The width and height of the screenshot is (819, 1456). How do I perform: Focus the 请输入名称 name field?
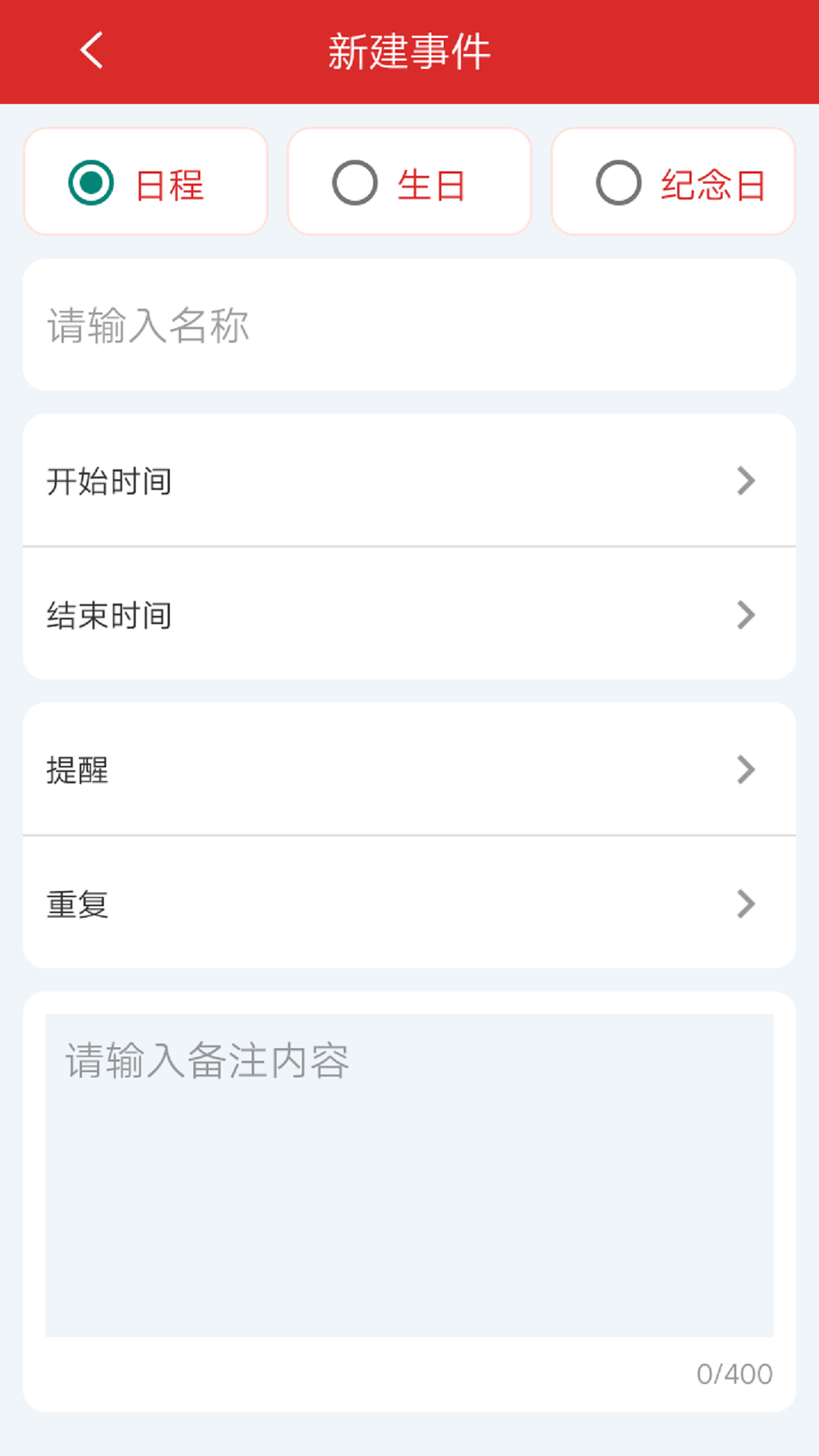409,325
